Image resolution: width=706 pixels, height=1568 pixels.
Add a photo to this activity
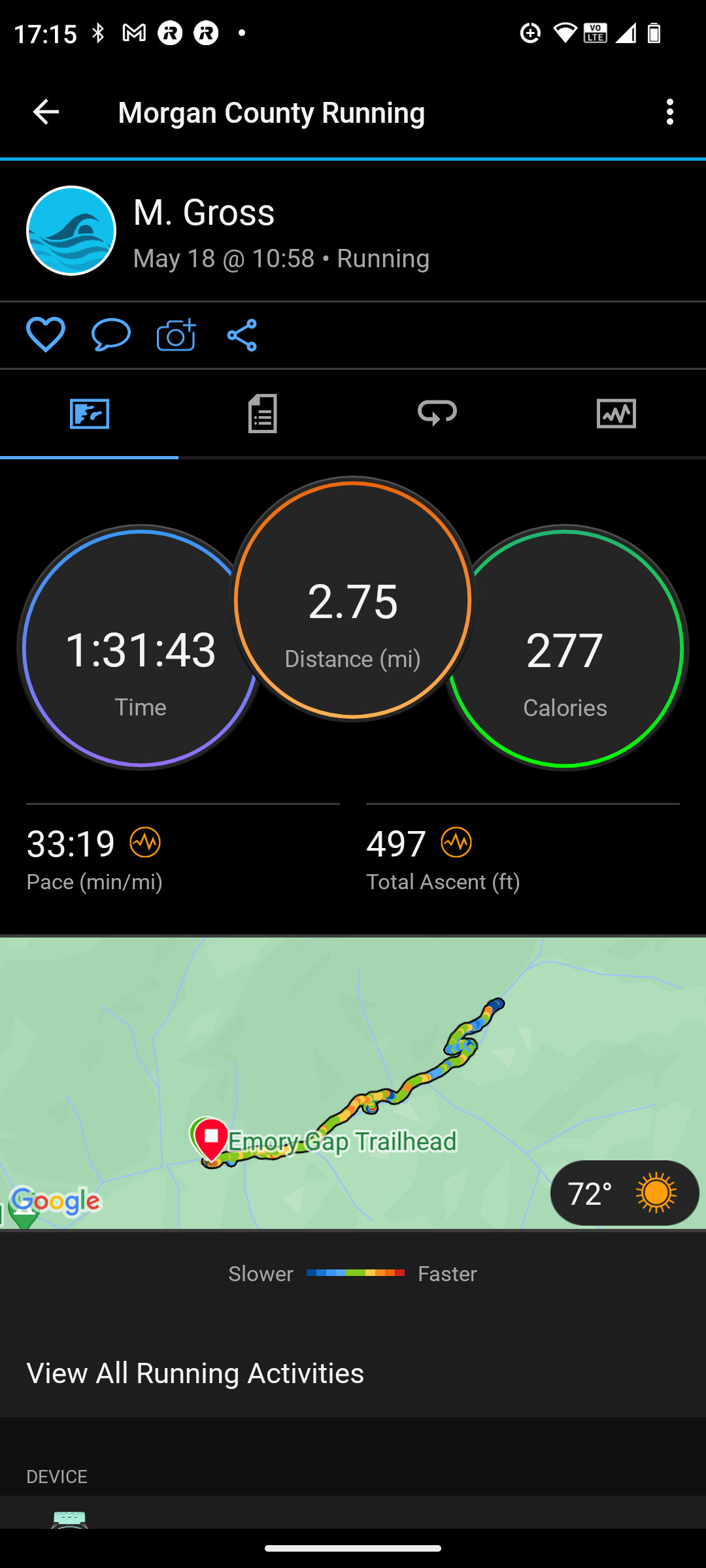click(176, 335)
